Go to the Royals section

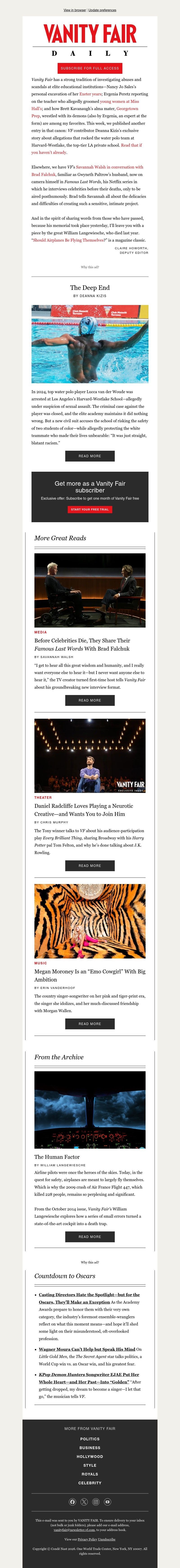point(90,1474)
